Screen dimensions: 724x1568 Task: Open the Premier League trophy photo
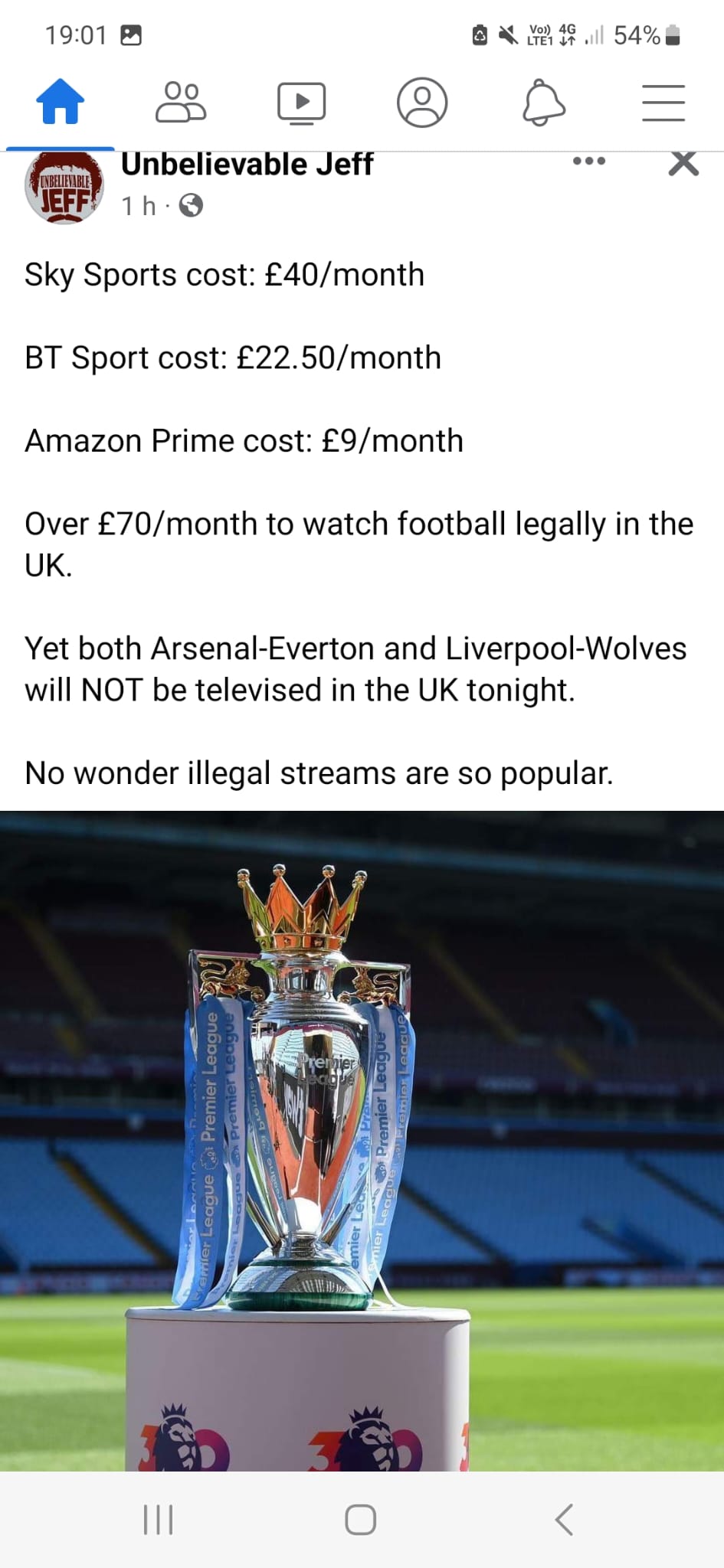[362, 1141]
